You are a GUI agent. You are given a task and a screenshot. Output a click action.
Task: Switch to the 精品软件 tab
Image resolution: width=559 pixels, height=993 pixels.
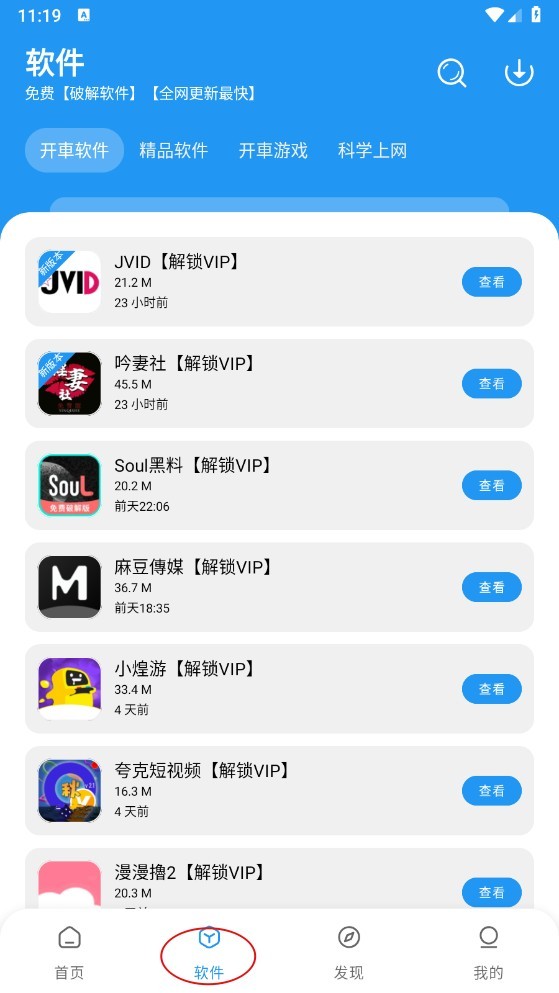[173, 150]
